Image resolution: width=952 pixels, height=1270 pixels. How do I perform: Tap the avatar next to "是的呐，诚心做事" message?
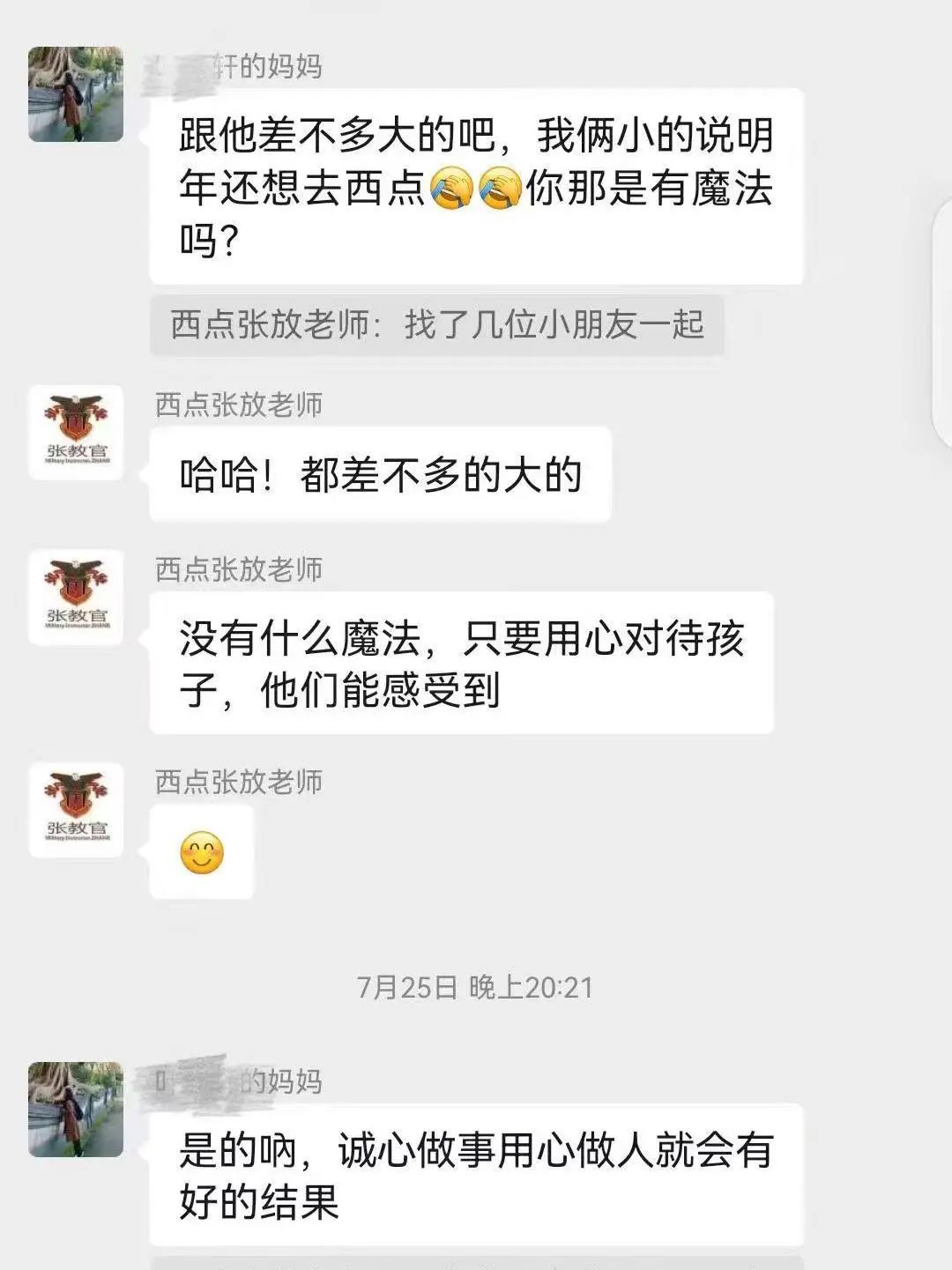pyautogui.click(x=76, y=1110)
